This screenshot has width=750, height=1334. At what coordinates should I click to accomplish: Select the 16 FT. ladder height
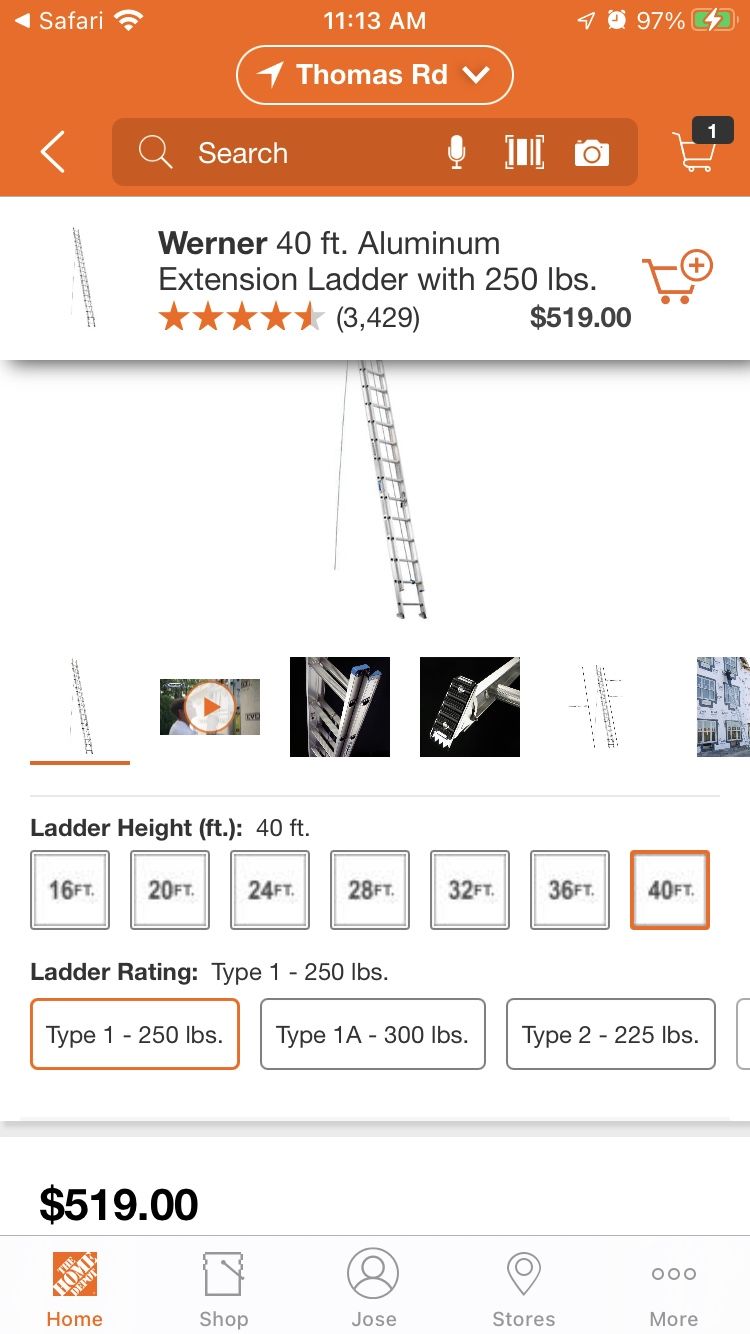coord(70,890)
